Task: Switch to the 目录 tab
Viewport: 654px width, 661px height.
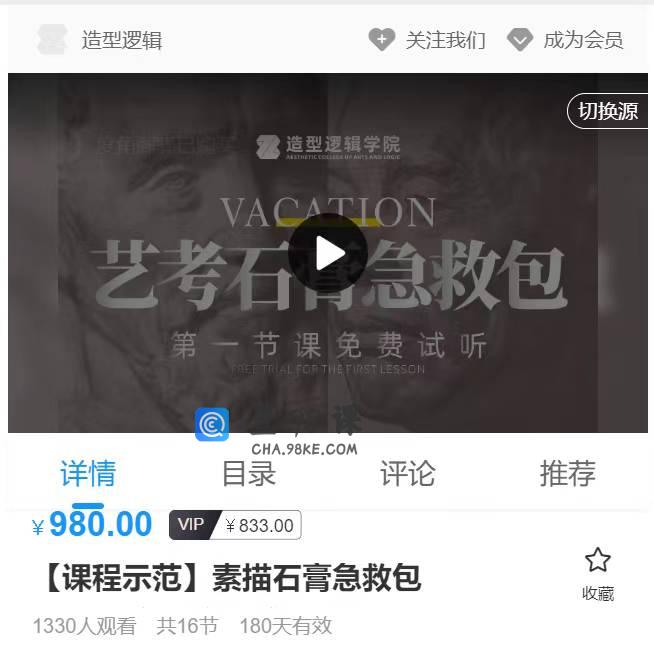Action: pos(248,473)
